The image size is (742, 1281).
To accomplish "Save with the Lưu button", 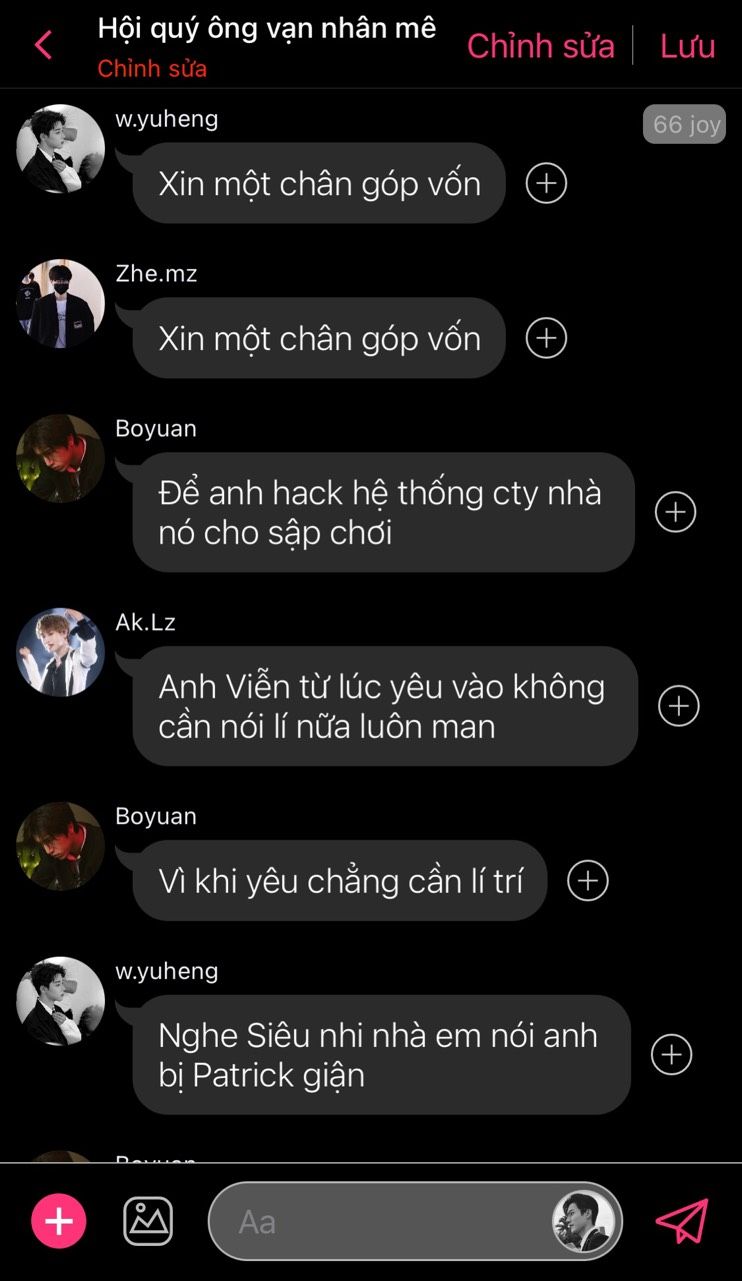I will [x=688, y=46].
